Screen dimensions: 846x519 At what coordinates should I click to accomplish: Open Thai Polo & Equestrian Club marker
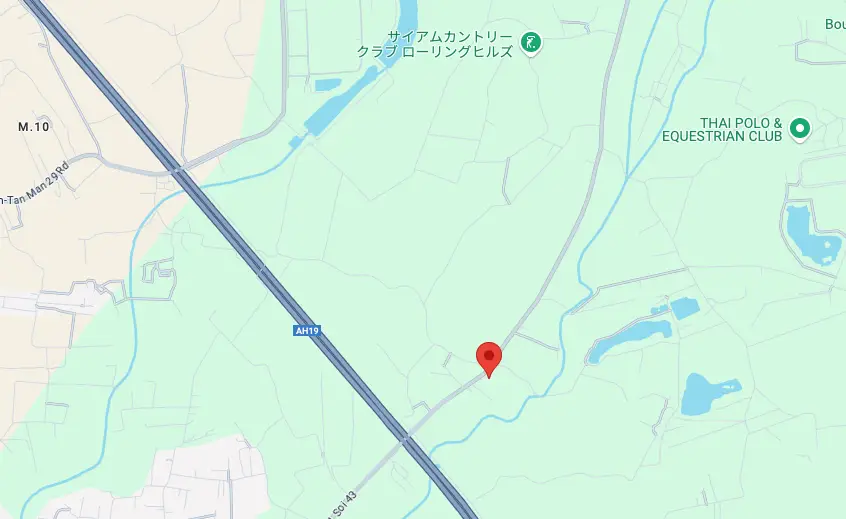tap(799, 128)
